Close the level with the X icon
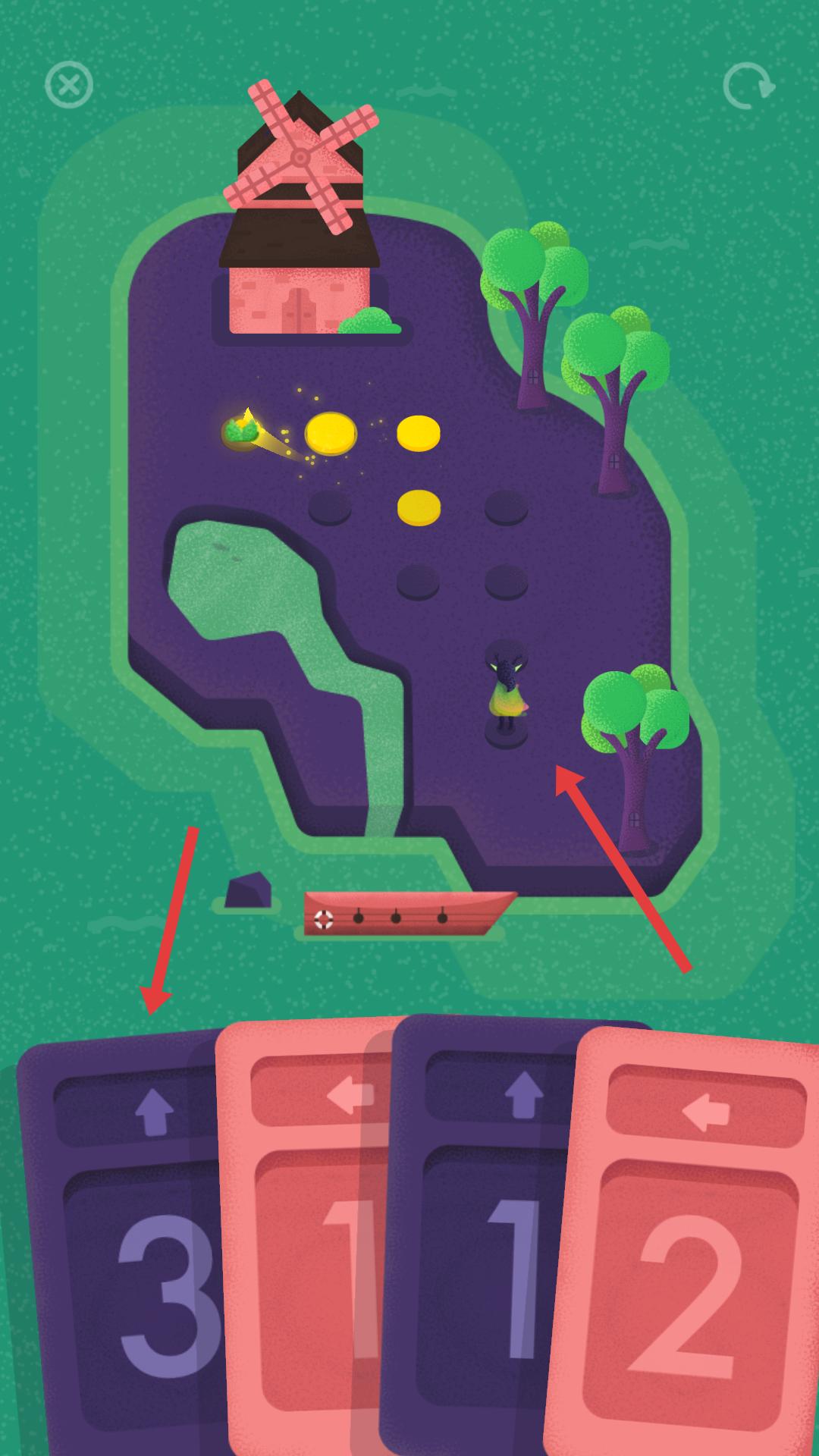Image resolution: width=819 pixels, height=1456 pixels. point(69,85)
